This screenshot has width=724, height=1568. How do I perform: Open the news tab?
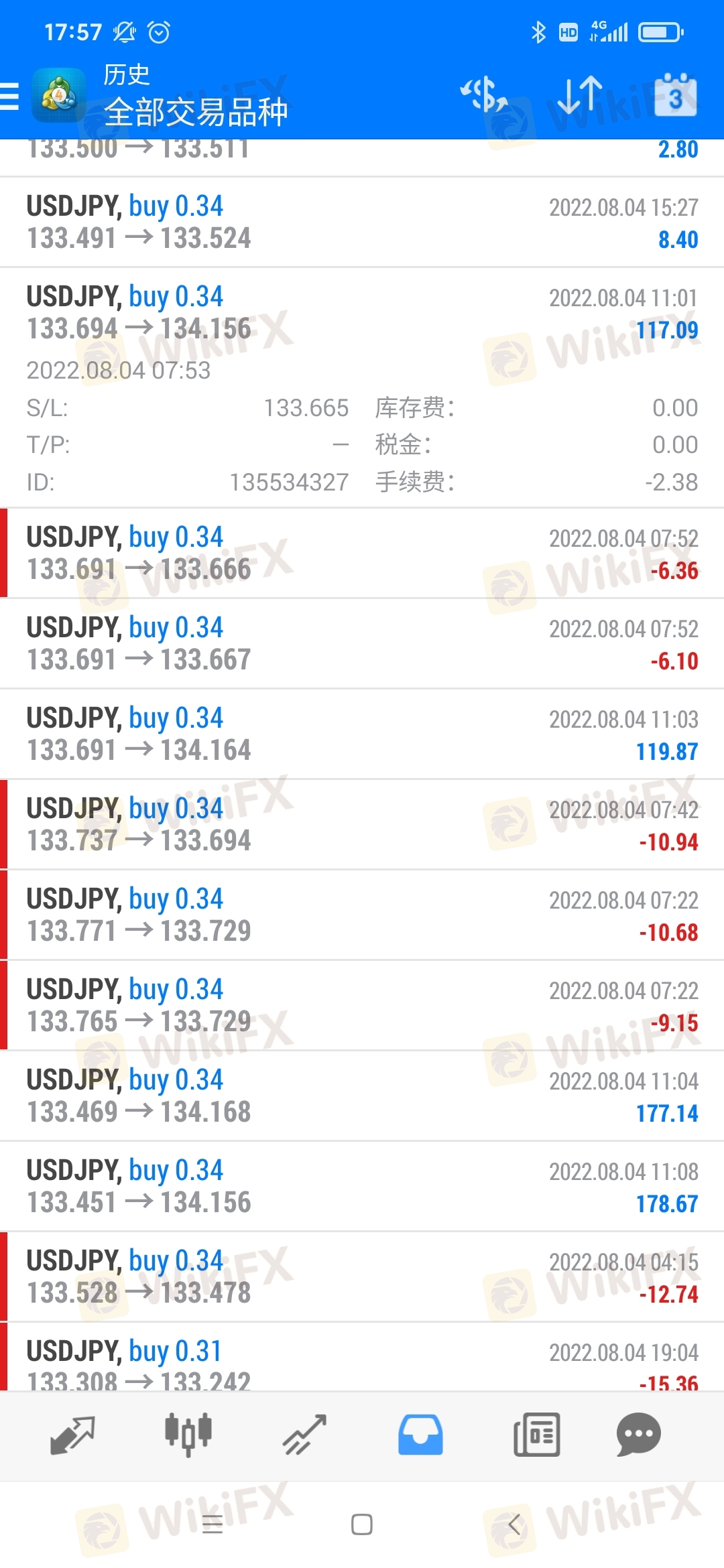pyautogui.click(x=536, y=1435)
